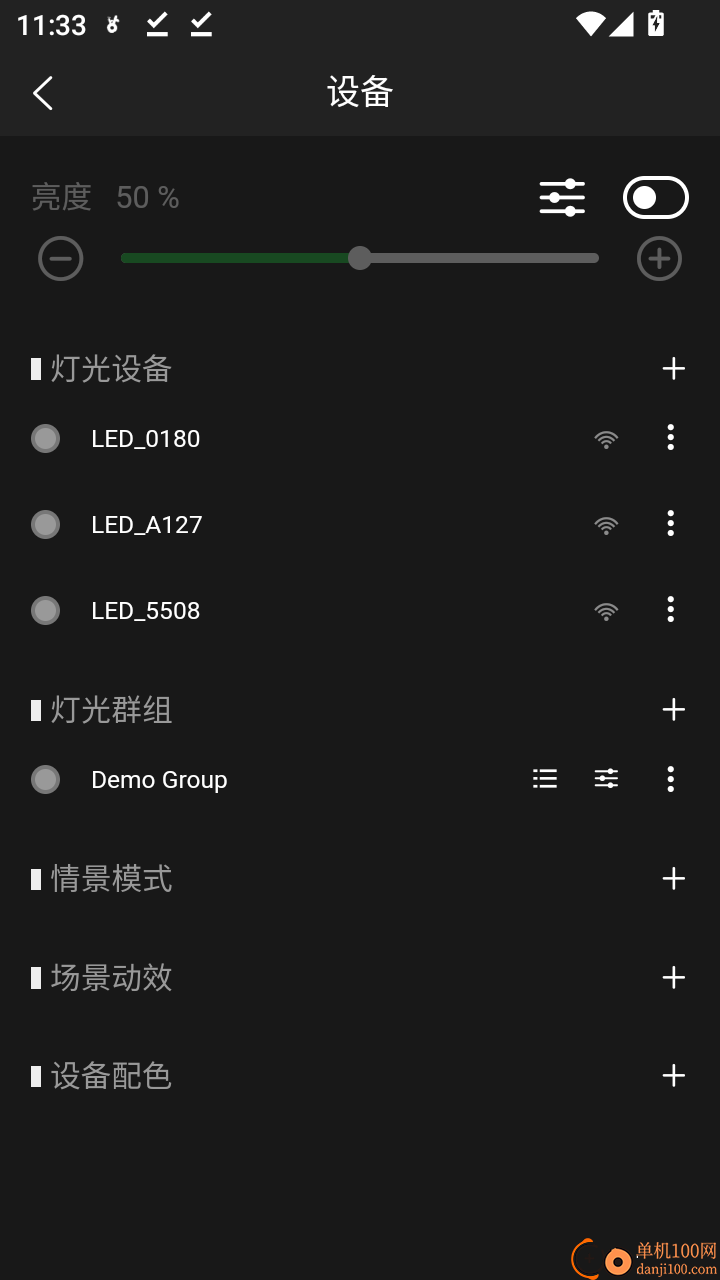The width and height of the screenshot is (720, 1280).
Task: Add a new device under 灯光设备
Action: (674, 369)
